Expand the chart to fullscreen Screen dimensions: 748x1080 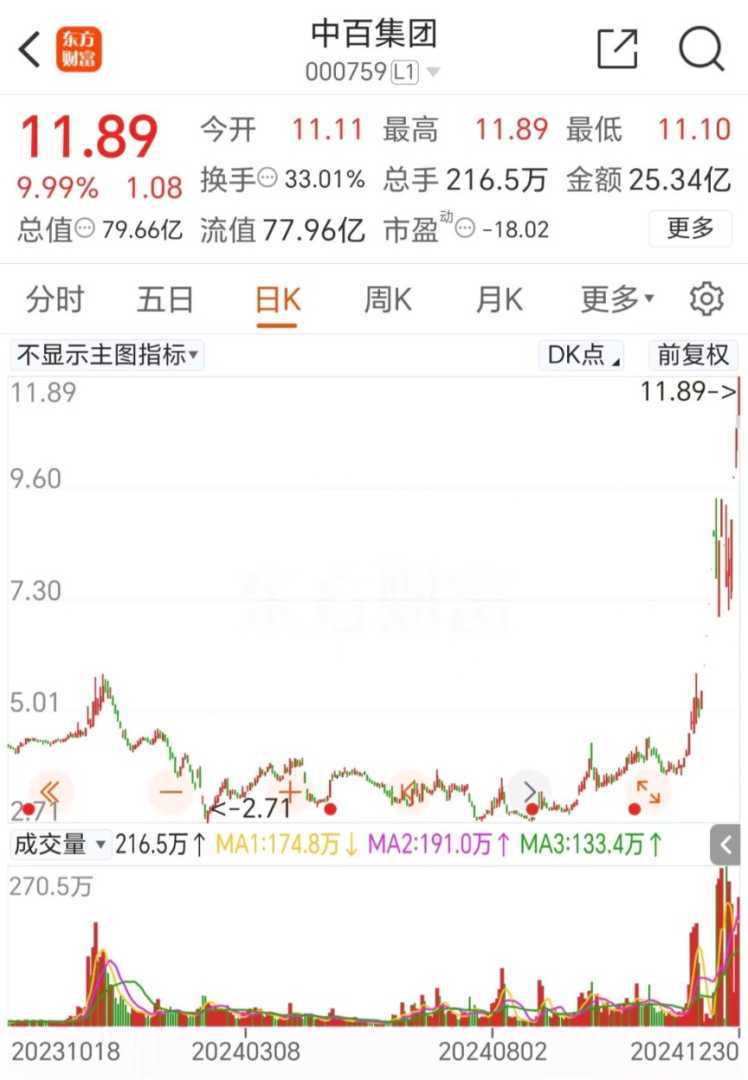pyautogui.click(x=648, y=792)
